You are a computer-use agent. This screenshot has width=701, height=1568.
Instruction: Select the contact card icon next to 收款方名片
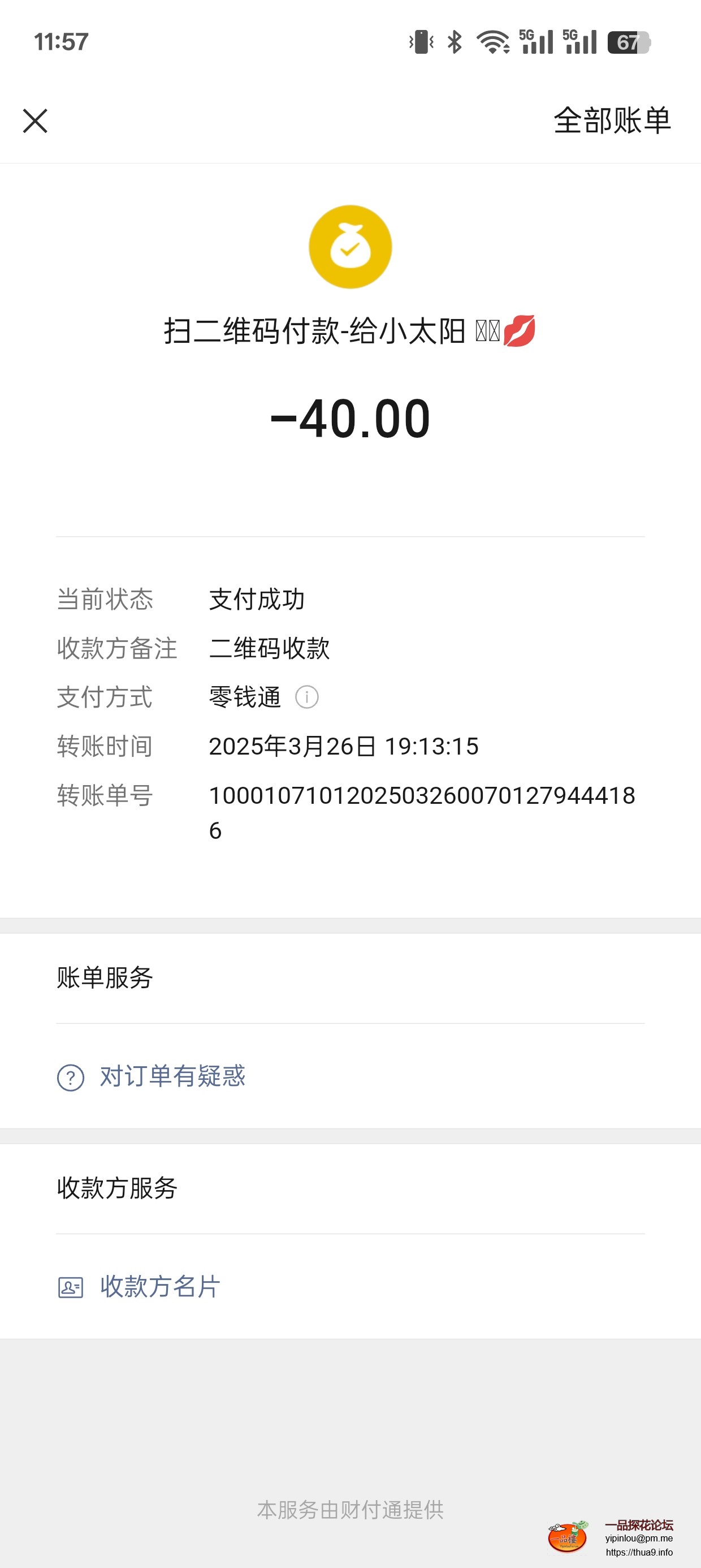[70, 1286]
